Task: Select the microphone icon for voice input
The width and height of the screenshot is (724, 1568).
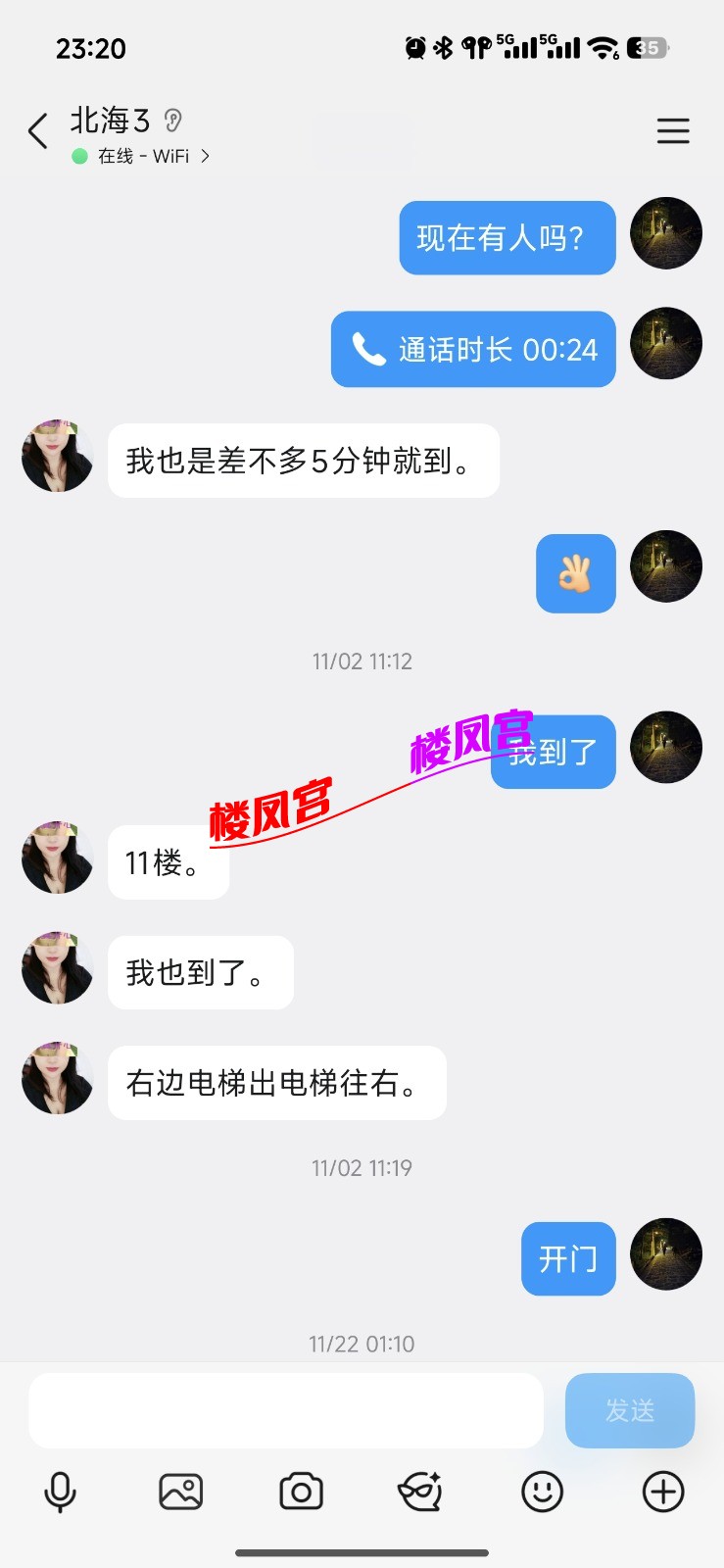Action: pyautogui.click(x=61, y=1492)
